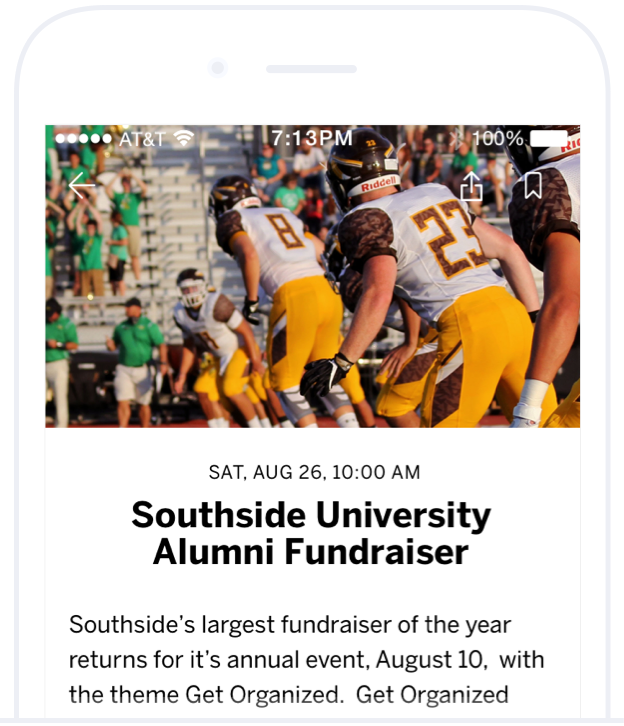Bookmark this fundraiser event
Screen dimensions: 624x726
coord(533,186)
